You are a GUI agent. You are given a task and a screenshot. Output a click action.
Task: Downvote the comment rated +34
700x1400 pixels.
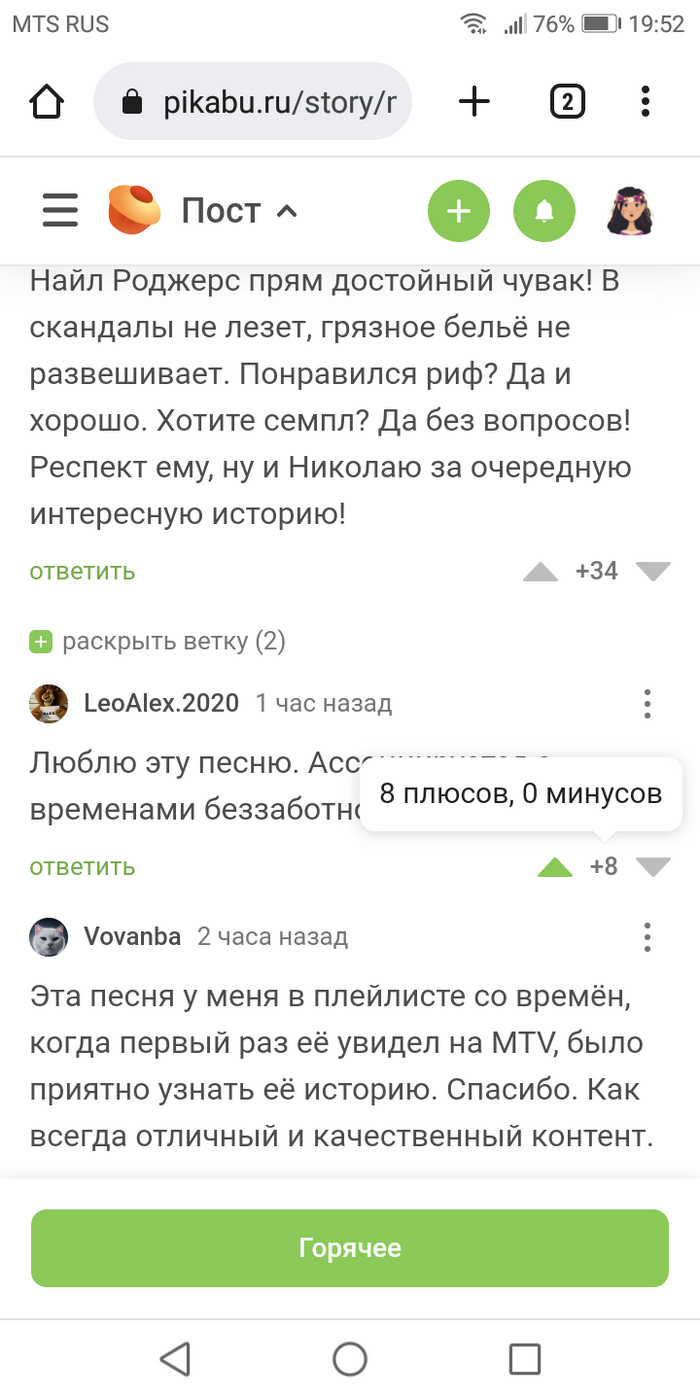(x=654, y=572)
